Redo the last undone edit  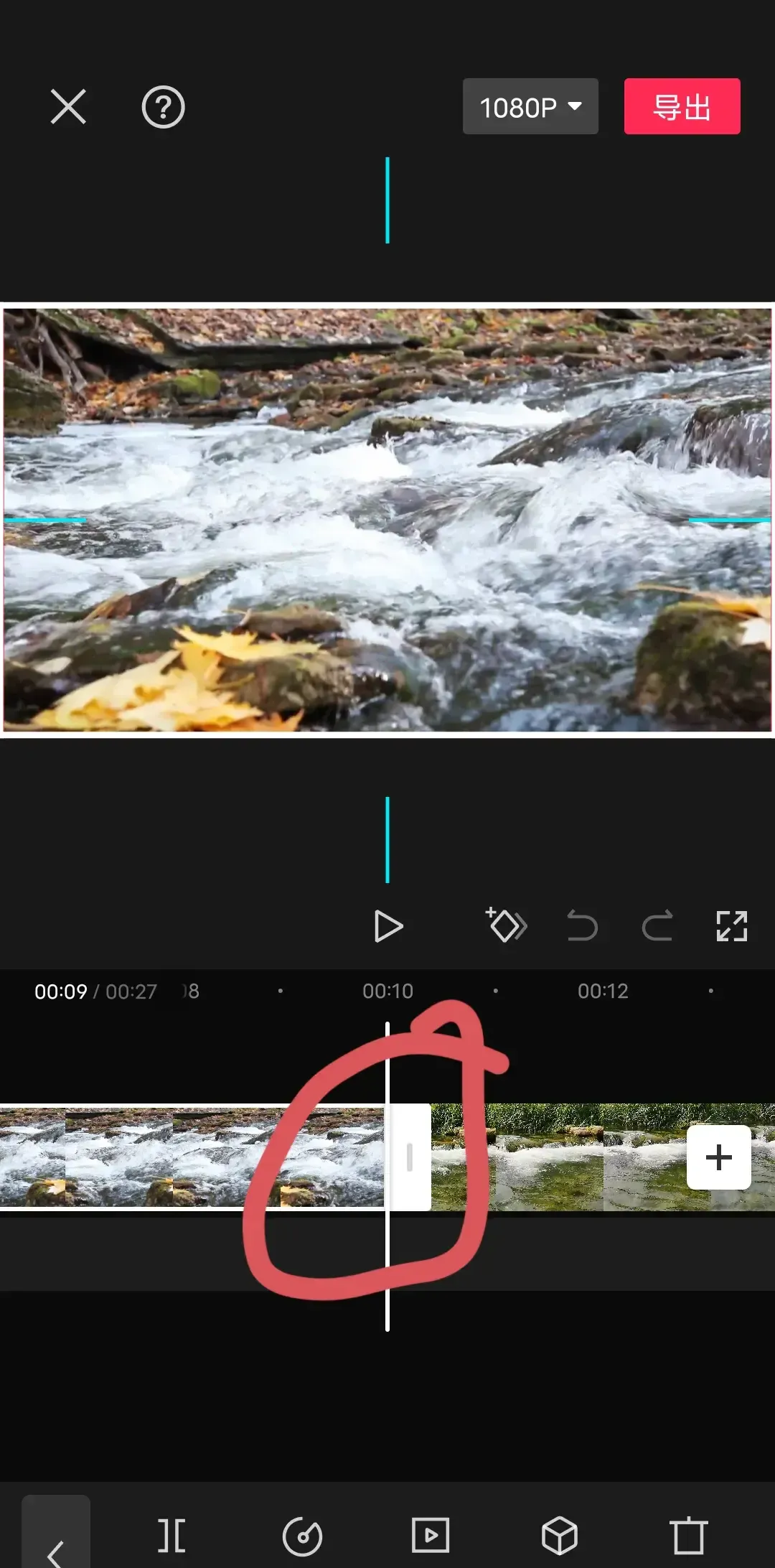point(657,925)
